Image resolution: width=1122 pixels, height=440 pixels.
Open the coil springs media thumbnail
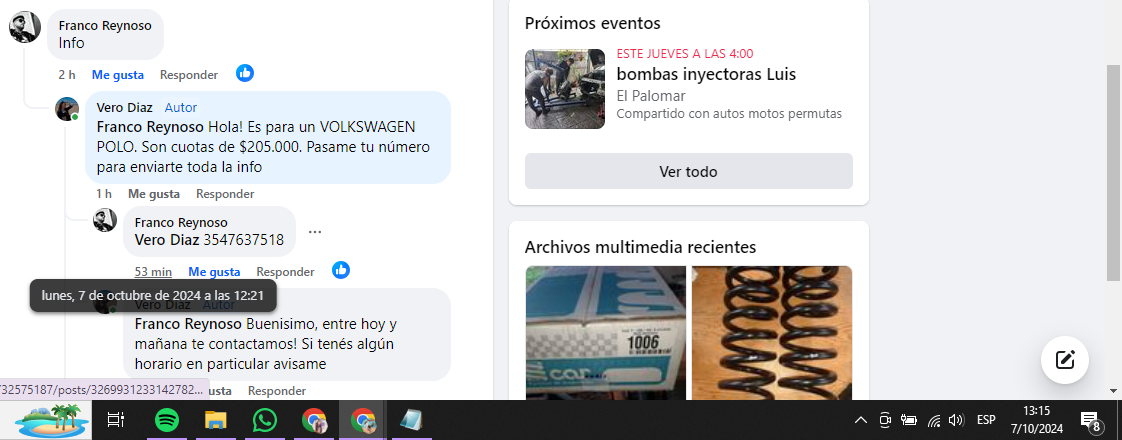(771, 332)
